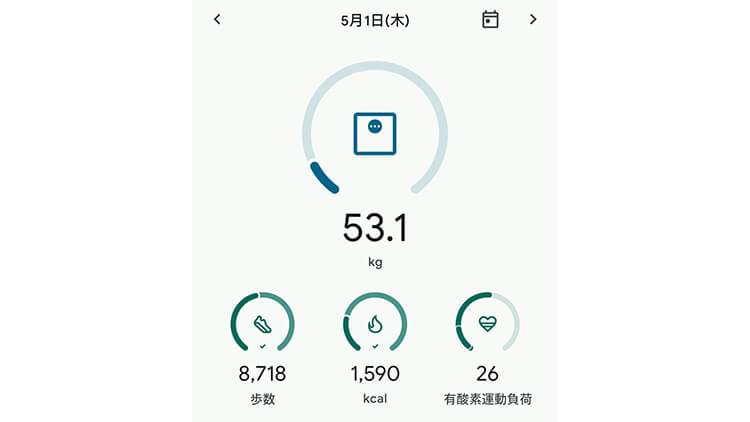Open the 53.1 kg weight ring
This screenshot has height=422, width=750.
tap(375, 134)
